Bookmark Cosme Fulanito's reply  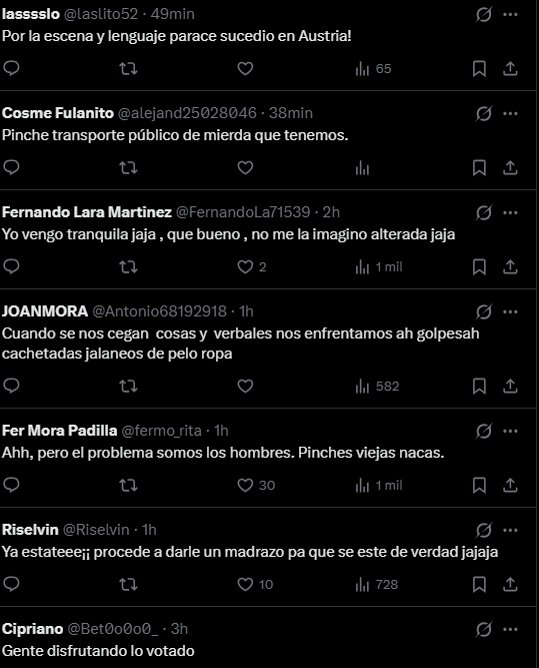tap(479, 167)
